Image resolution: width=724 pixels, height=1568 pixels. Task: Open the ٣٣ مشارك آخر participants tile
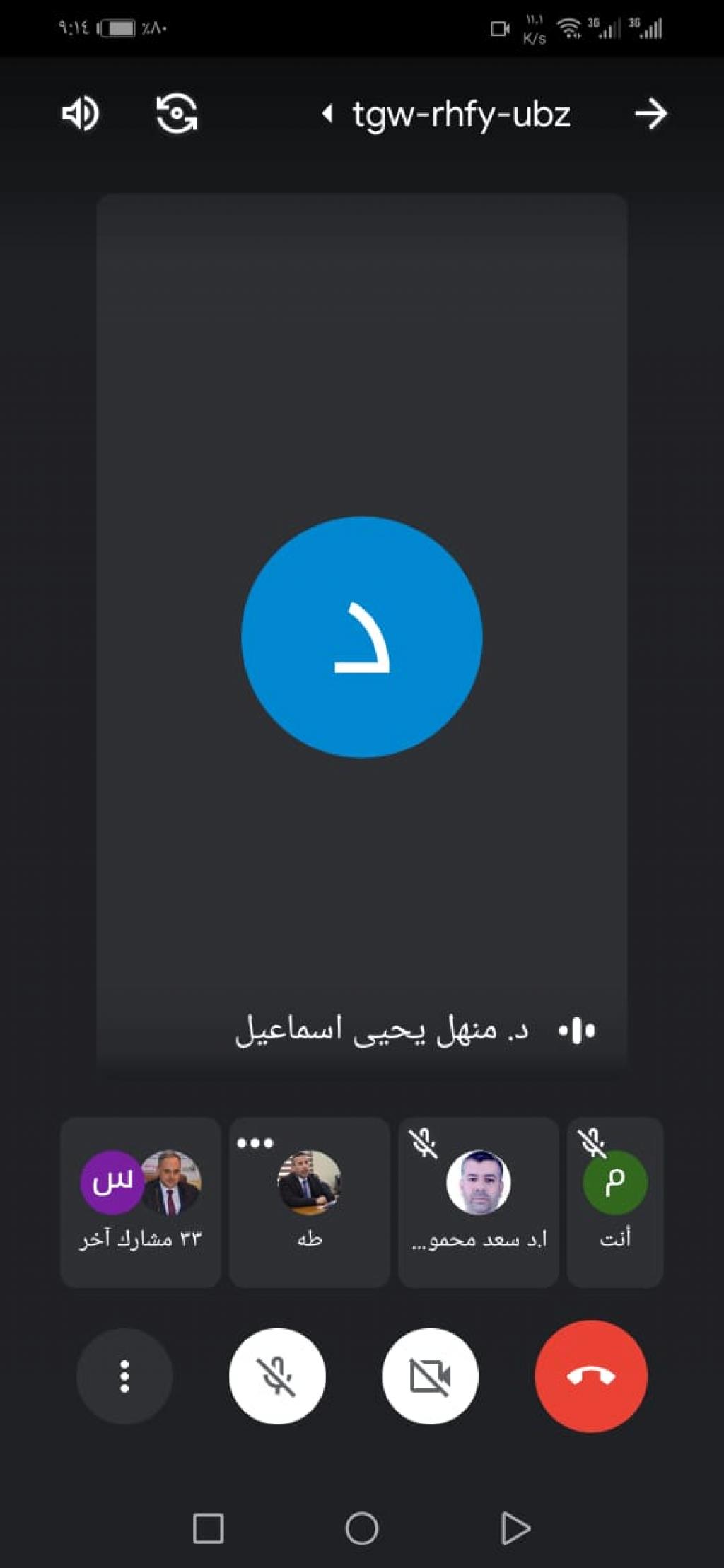140,1202
